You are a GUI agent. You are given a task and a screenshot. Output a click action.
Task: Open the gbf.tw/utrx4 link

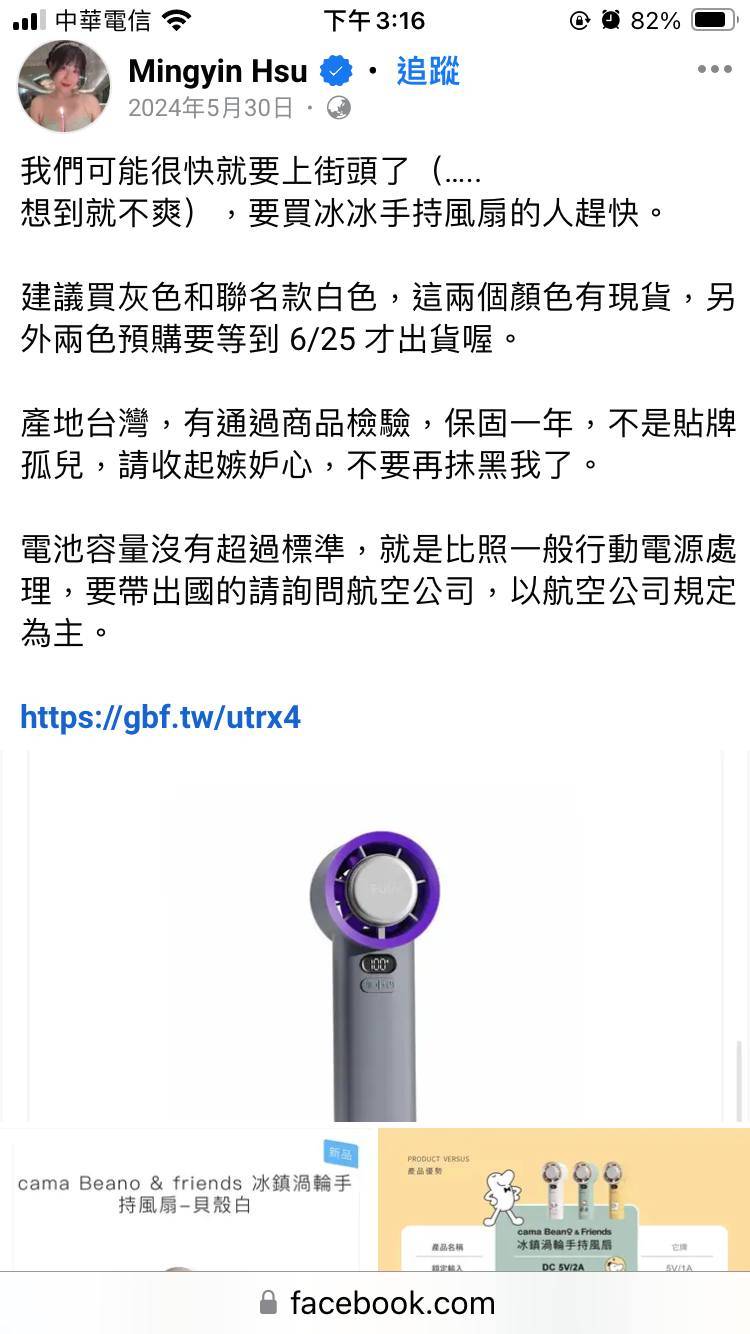point(160,716)
